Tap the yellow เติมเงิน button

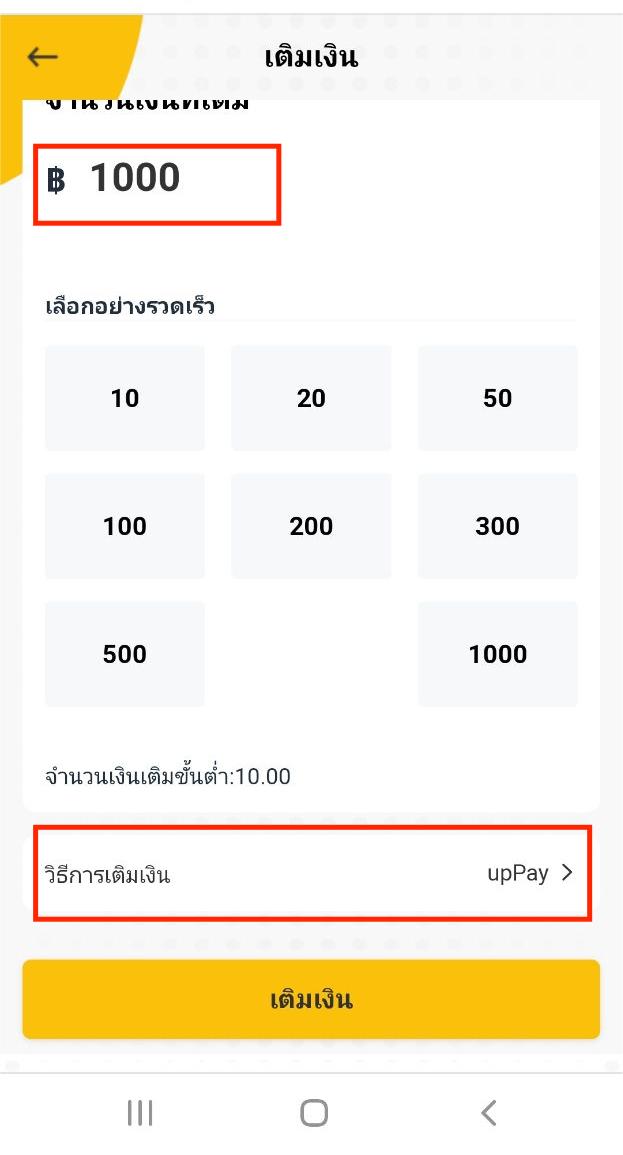(x=311, y=1000)
